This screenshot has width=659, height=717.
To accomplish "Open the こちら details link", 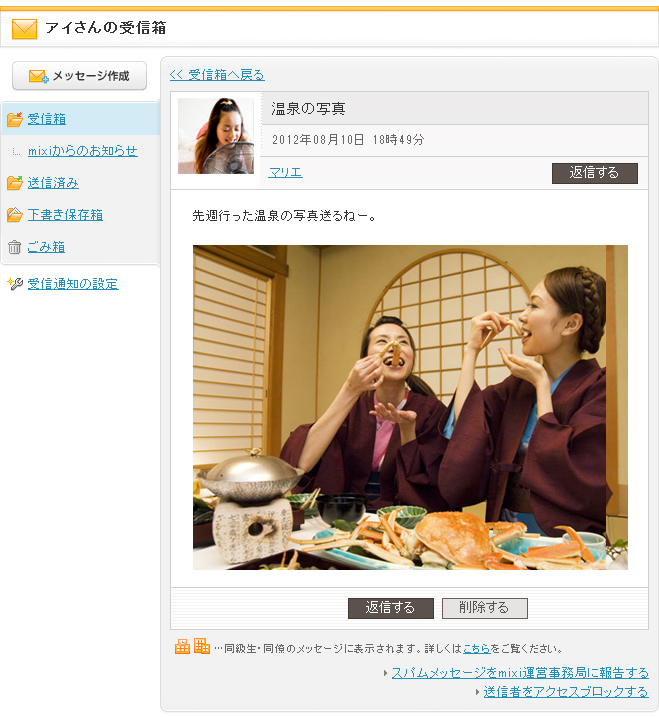I will pos(476,648).
